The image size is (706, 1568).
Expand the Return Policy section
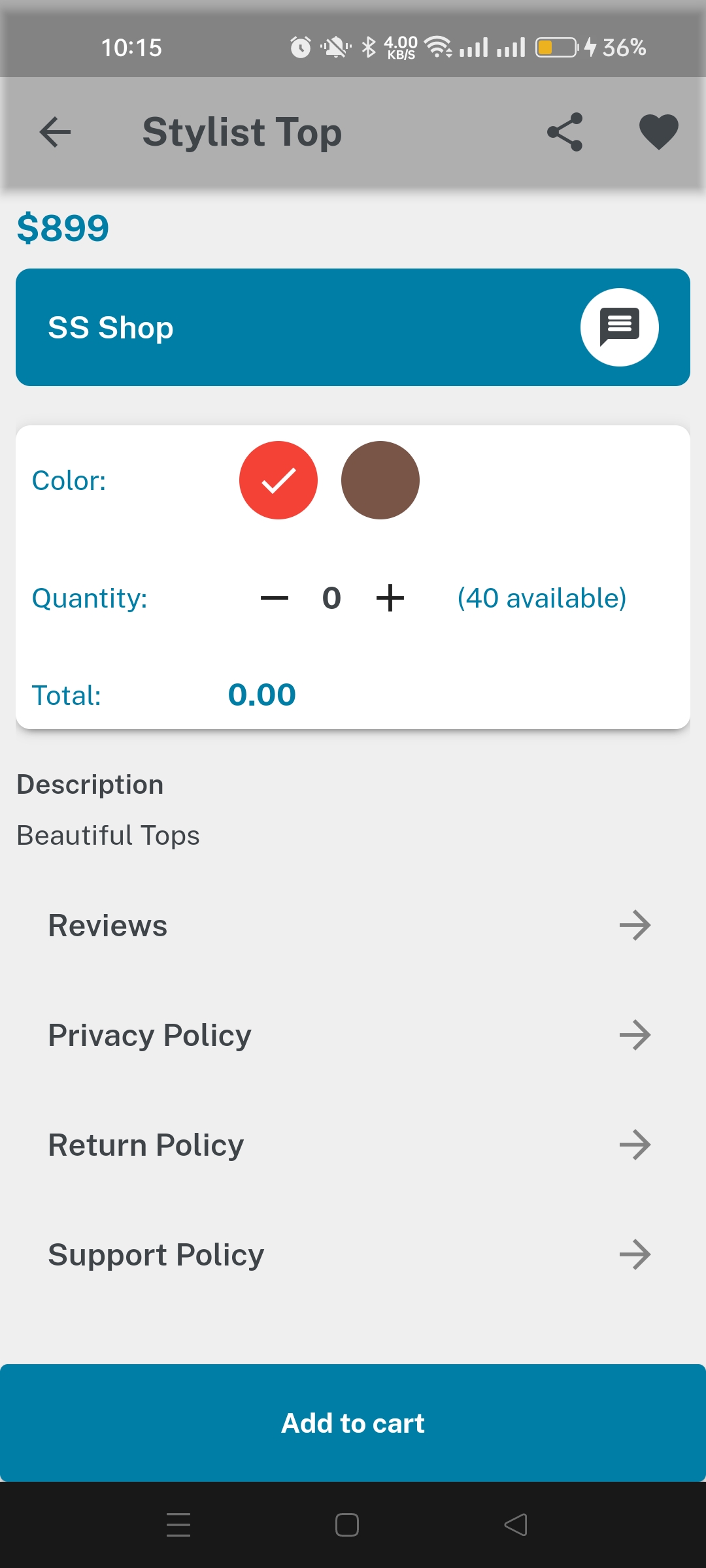pos(145,1144)
